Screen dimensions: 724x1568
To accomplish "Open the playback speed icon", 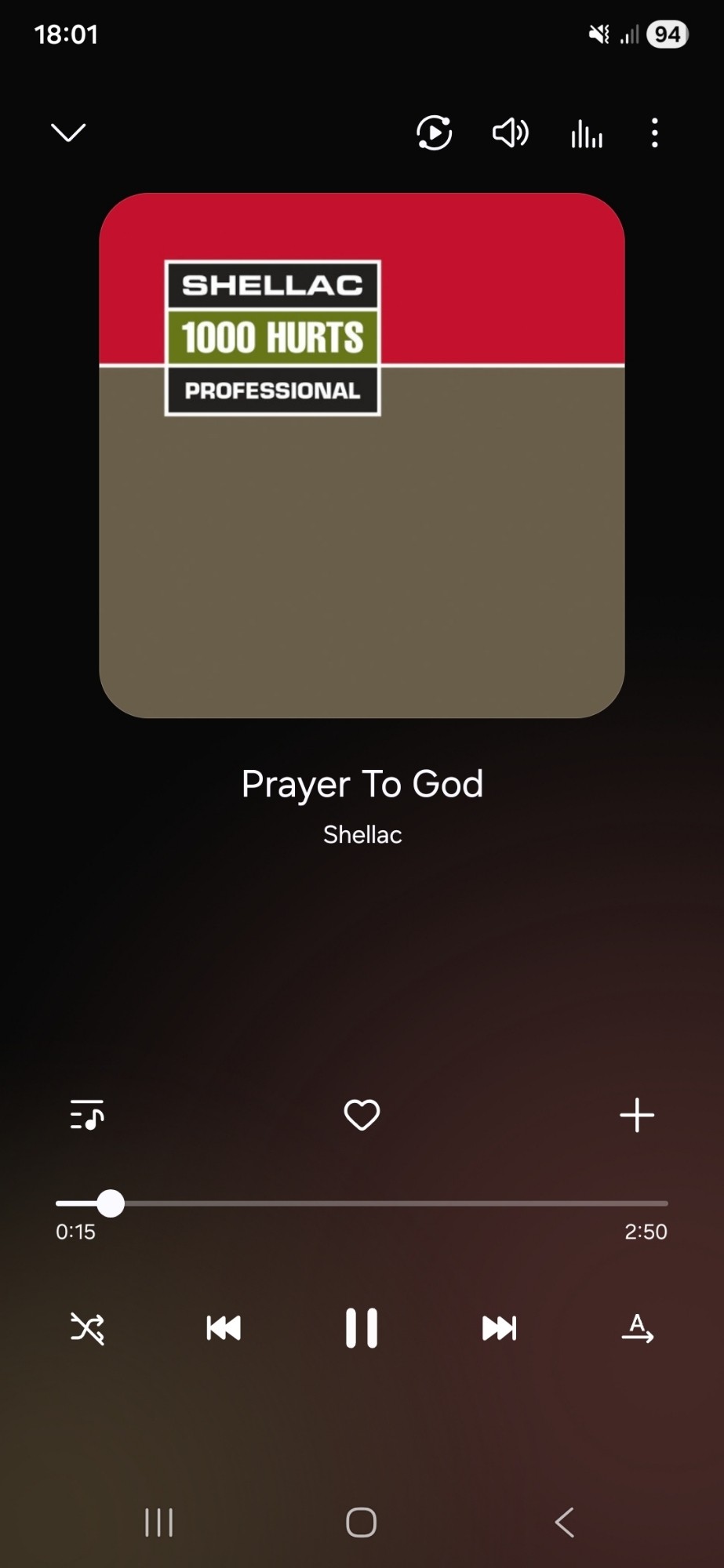I will click(x=434, y=132).
